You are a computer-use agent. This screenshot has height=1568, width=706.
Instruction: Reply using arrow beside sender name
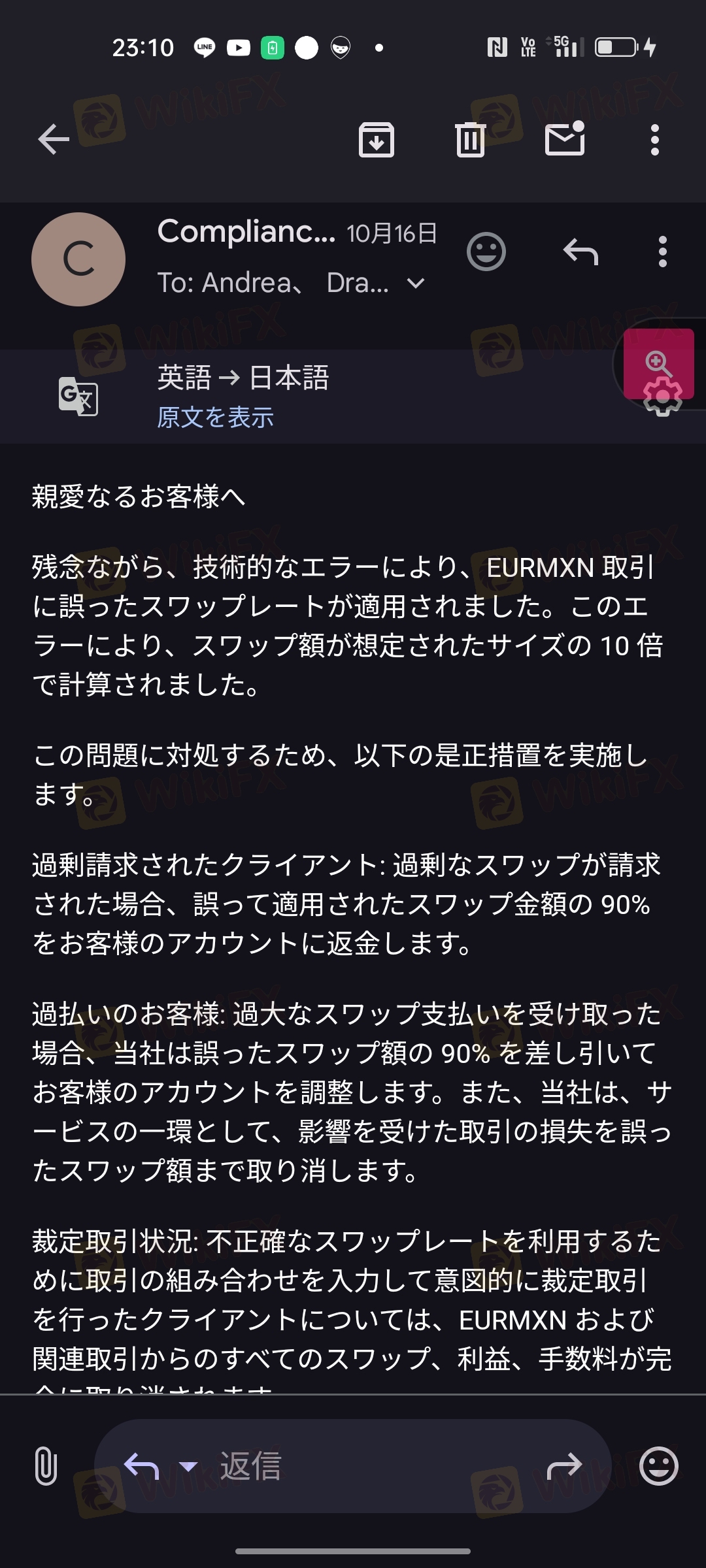click(x=580, y=252)
